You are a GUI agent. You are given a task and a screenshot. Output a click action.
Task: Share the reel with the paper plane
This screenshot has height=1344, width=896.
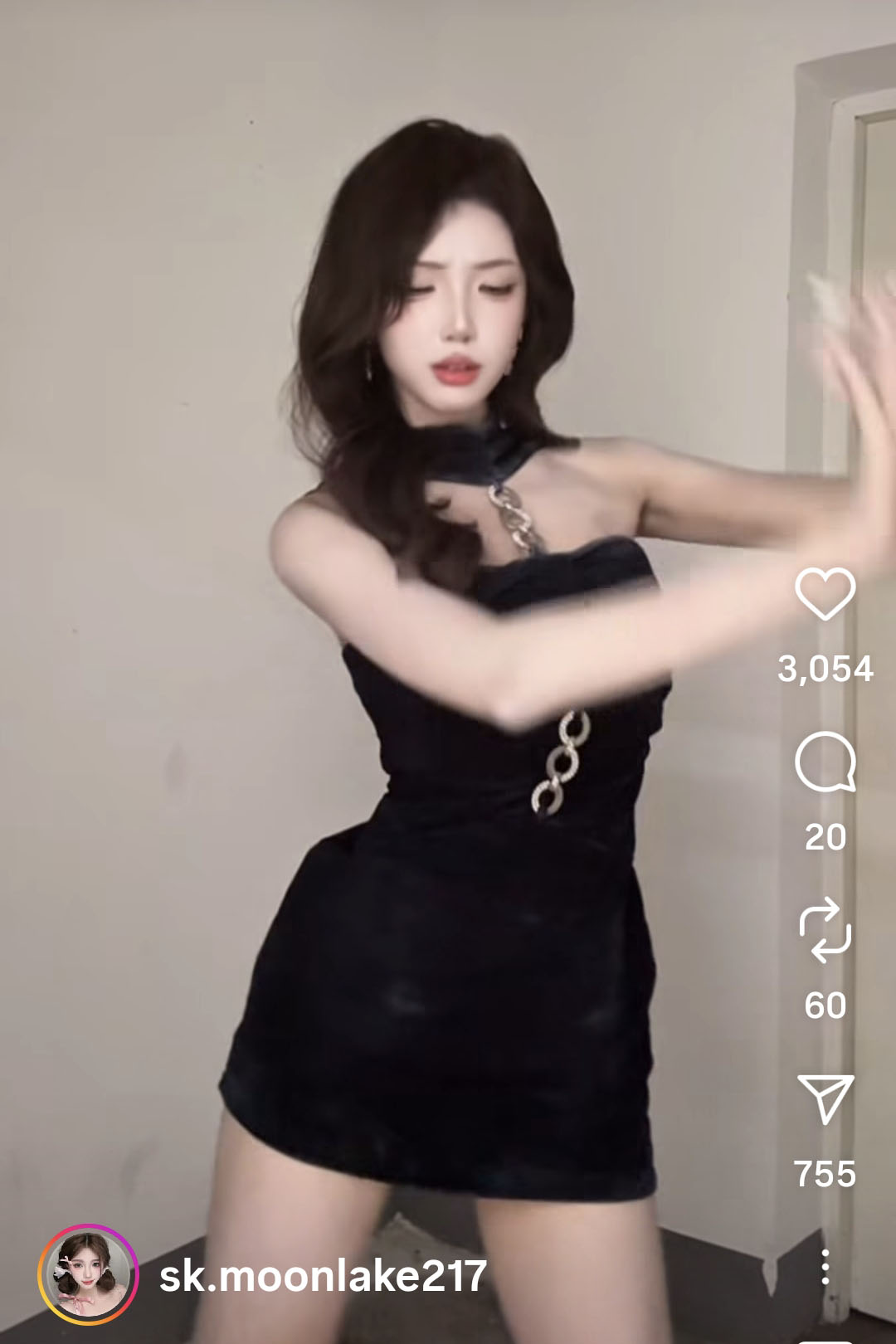click(825, 1098)
